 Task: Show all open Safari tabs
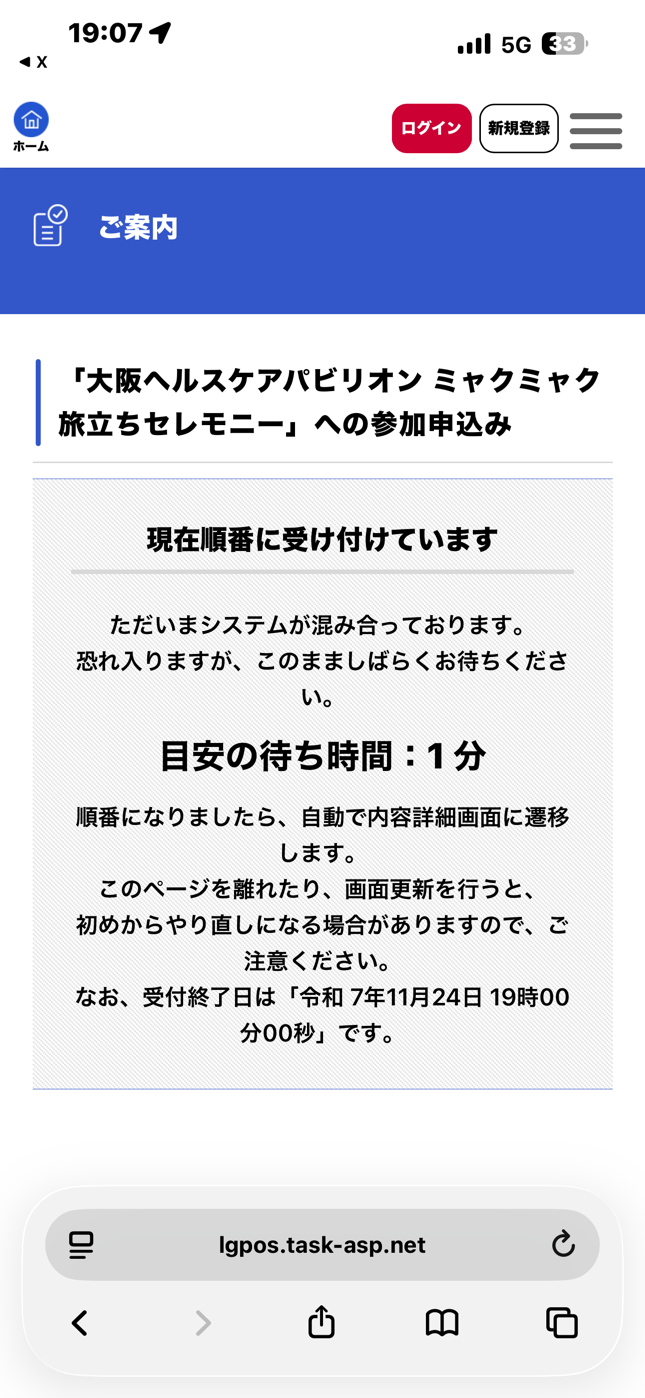pyautogui.click(x=562, y=1323)
